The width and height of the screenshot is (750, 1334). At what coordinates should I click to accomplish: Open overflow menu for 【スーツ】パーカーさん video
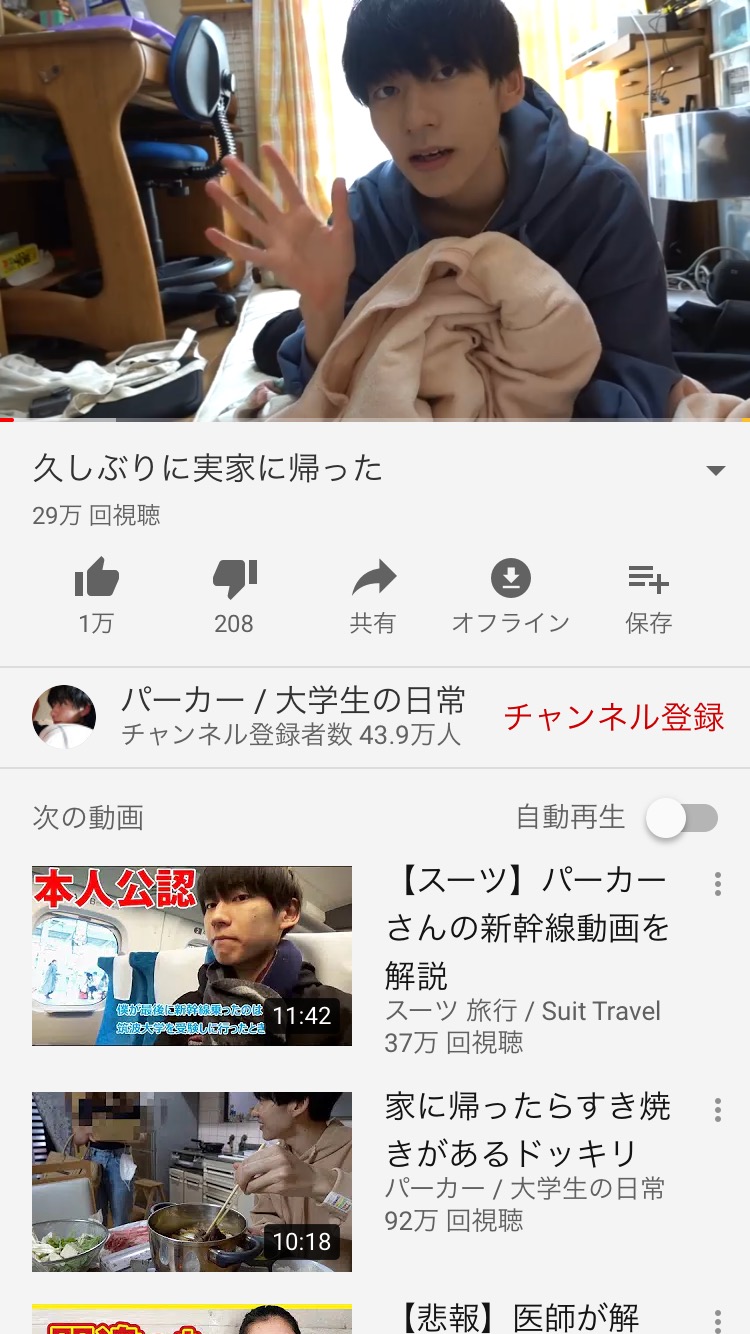[717, 884]
